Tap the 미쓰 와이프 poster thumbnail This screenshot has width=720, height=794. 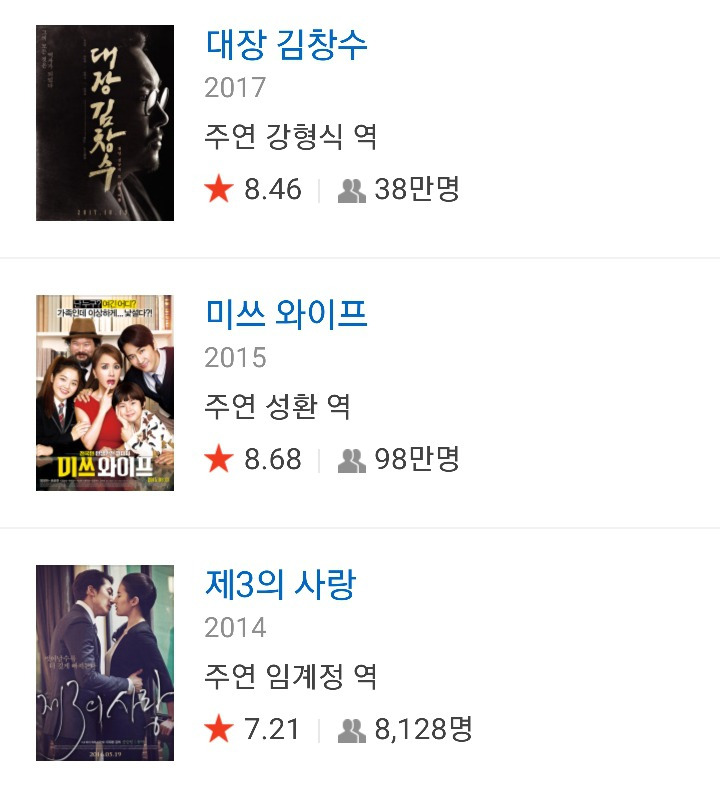pos(105,393)
